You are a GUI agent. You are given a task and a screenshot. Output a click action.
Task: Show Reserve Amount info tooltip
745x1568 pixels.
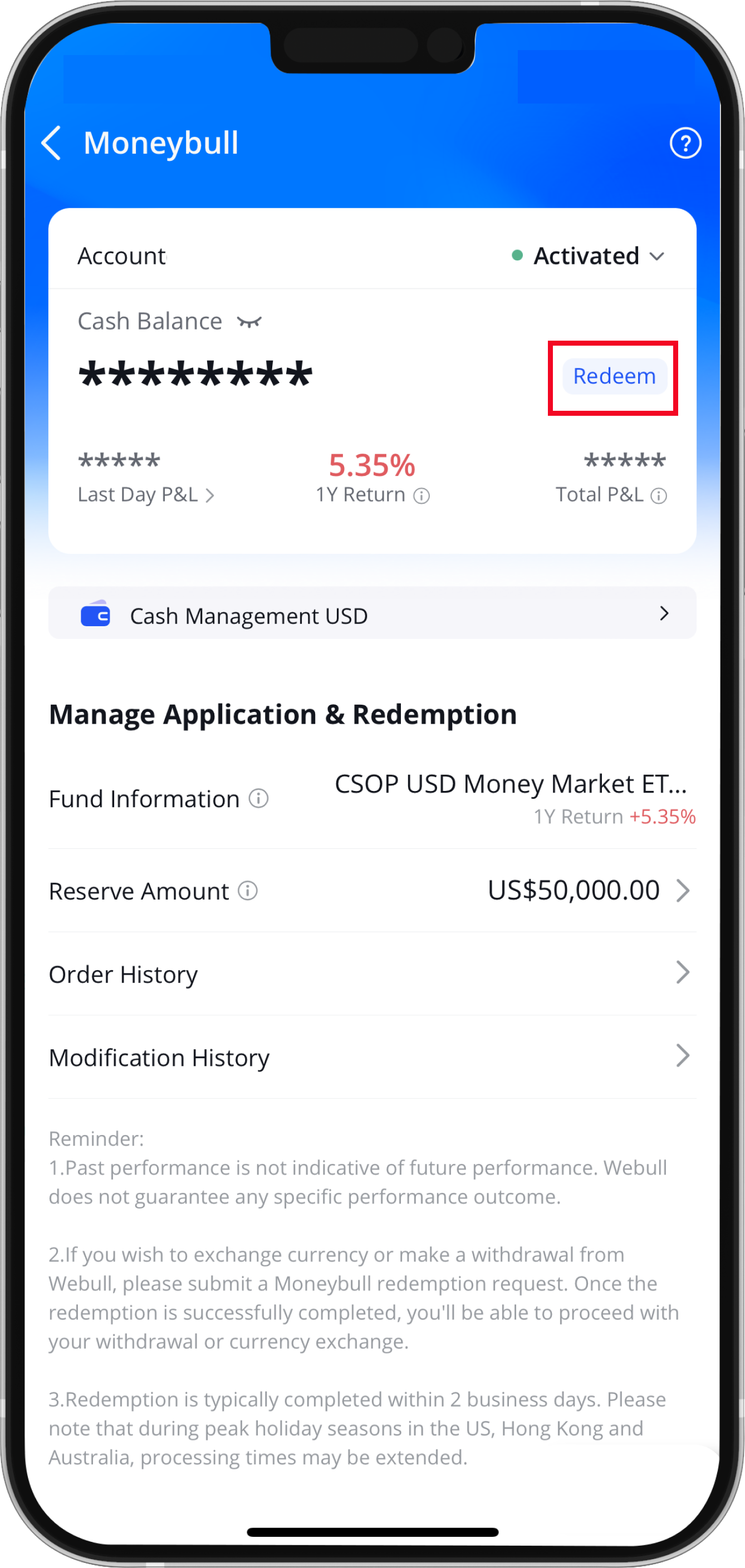pyautogui.click(x=248, y=891)
